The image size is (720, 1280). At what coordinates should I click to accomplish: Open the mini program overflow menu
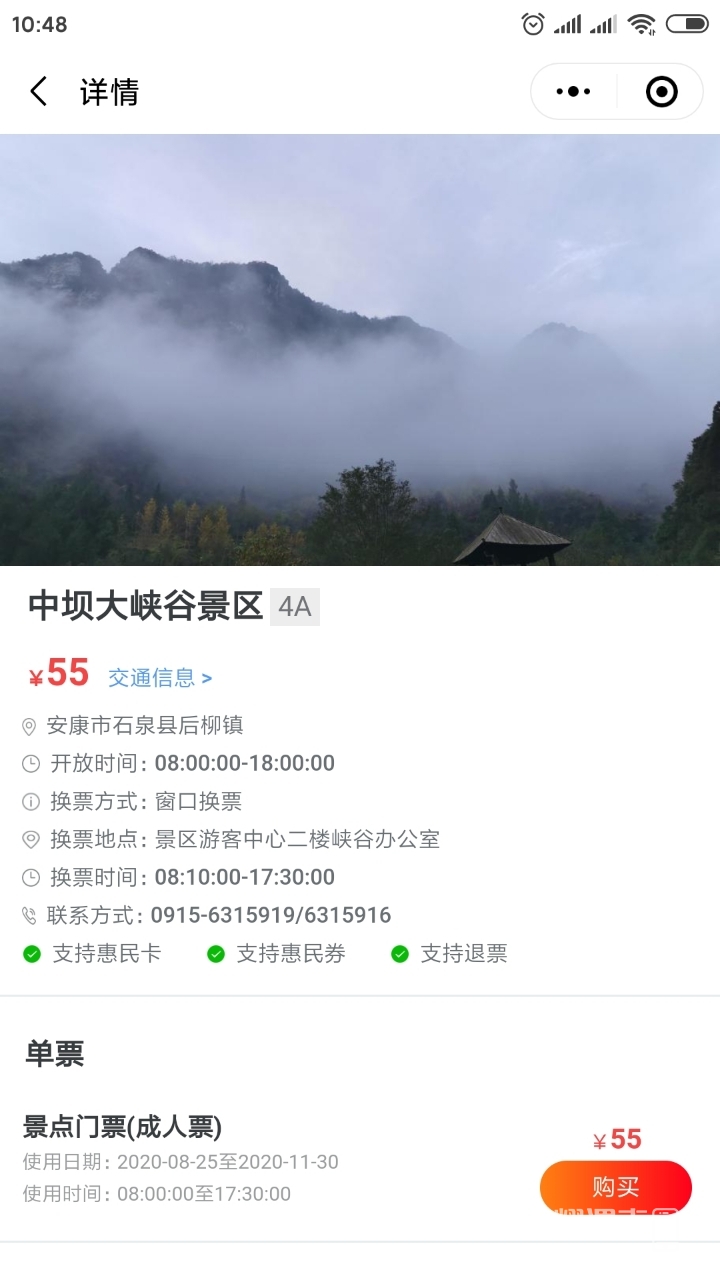pyautogui.click(x=573, y=92)
